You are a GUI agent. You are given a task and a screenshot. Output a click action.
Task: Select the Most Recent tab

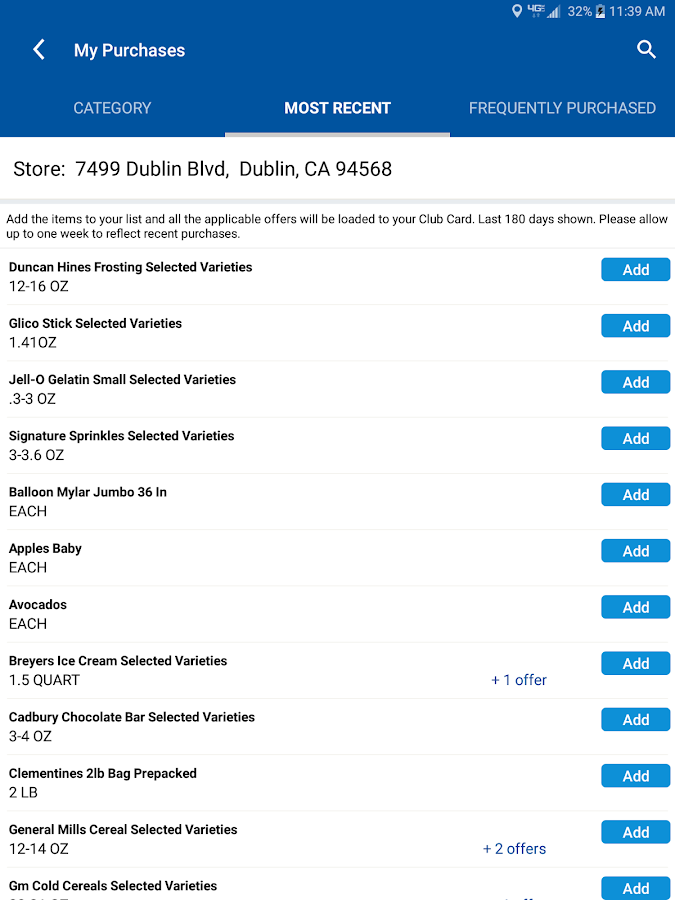[337, 108]
